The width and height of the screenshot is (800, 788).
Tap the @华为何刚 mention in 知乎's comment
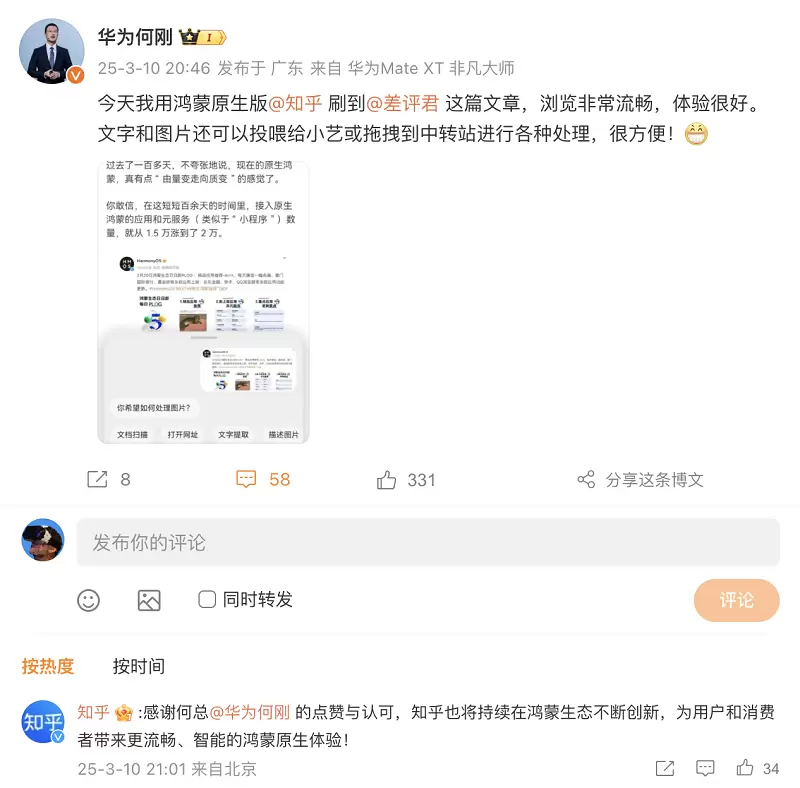click(250, 712)
